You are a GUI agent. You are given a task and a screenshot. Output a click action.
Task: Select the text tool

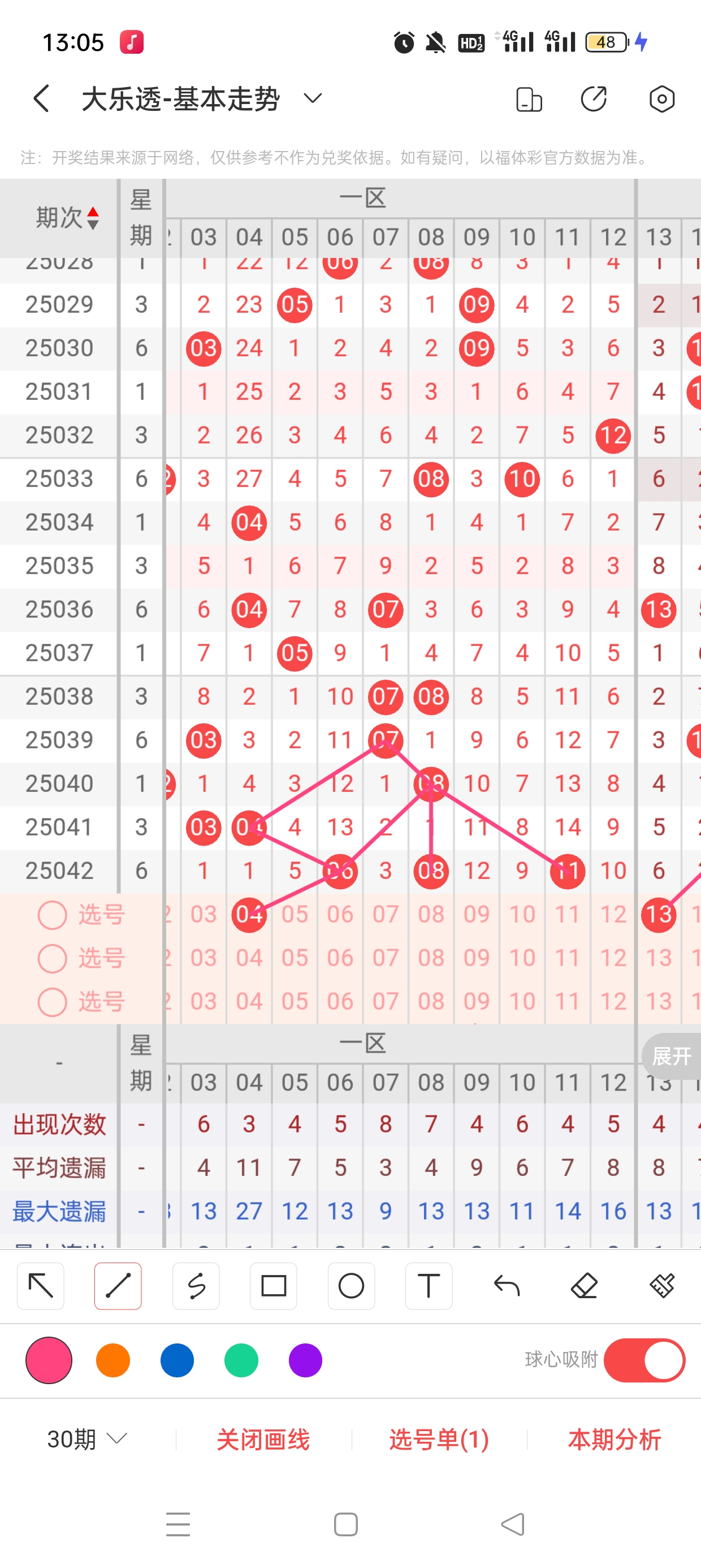[x=429, y=1286]
